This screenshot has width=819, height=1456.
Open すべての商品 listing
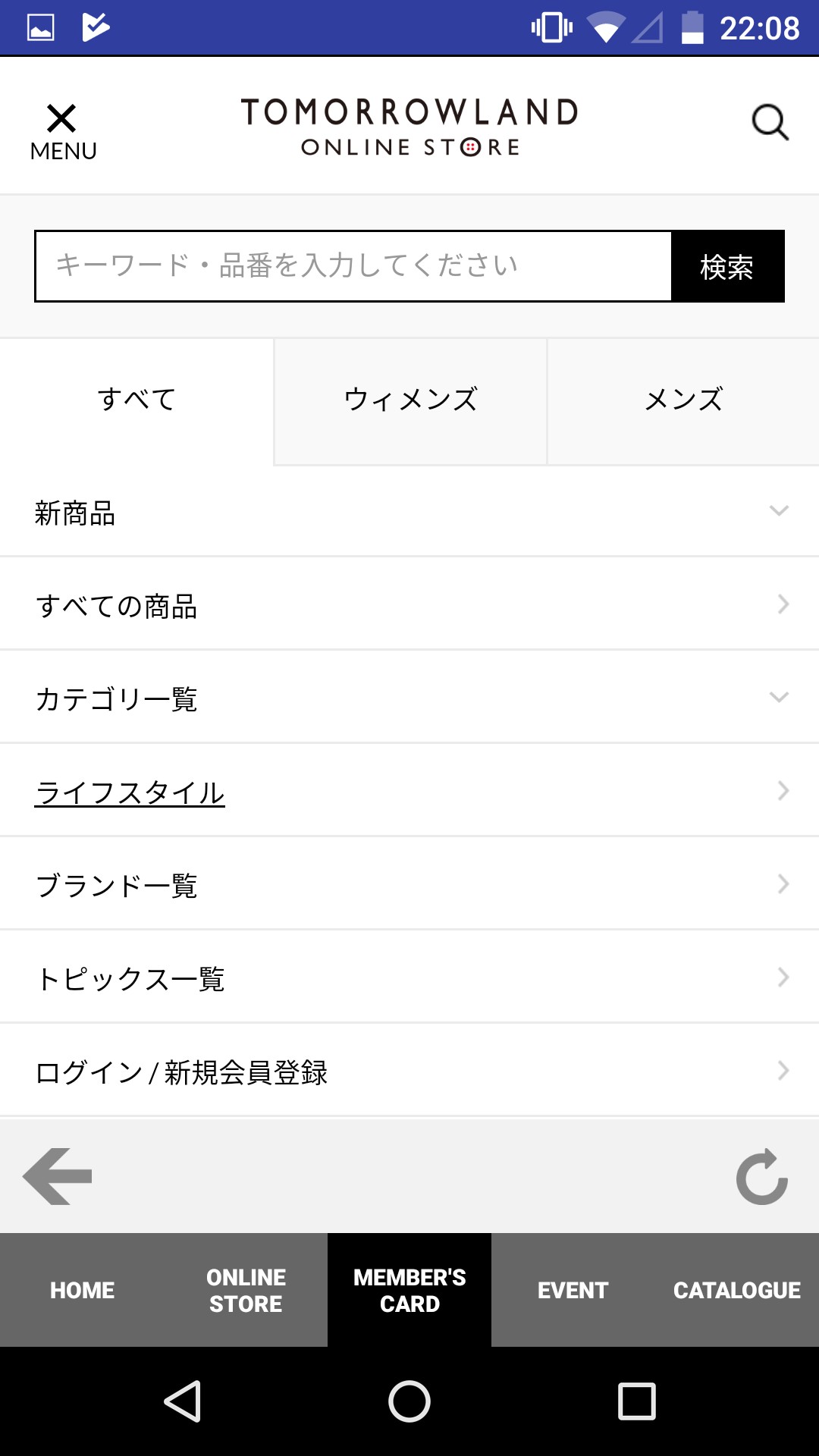point(409,605)
